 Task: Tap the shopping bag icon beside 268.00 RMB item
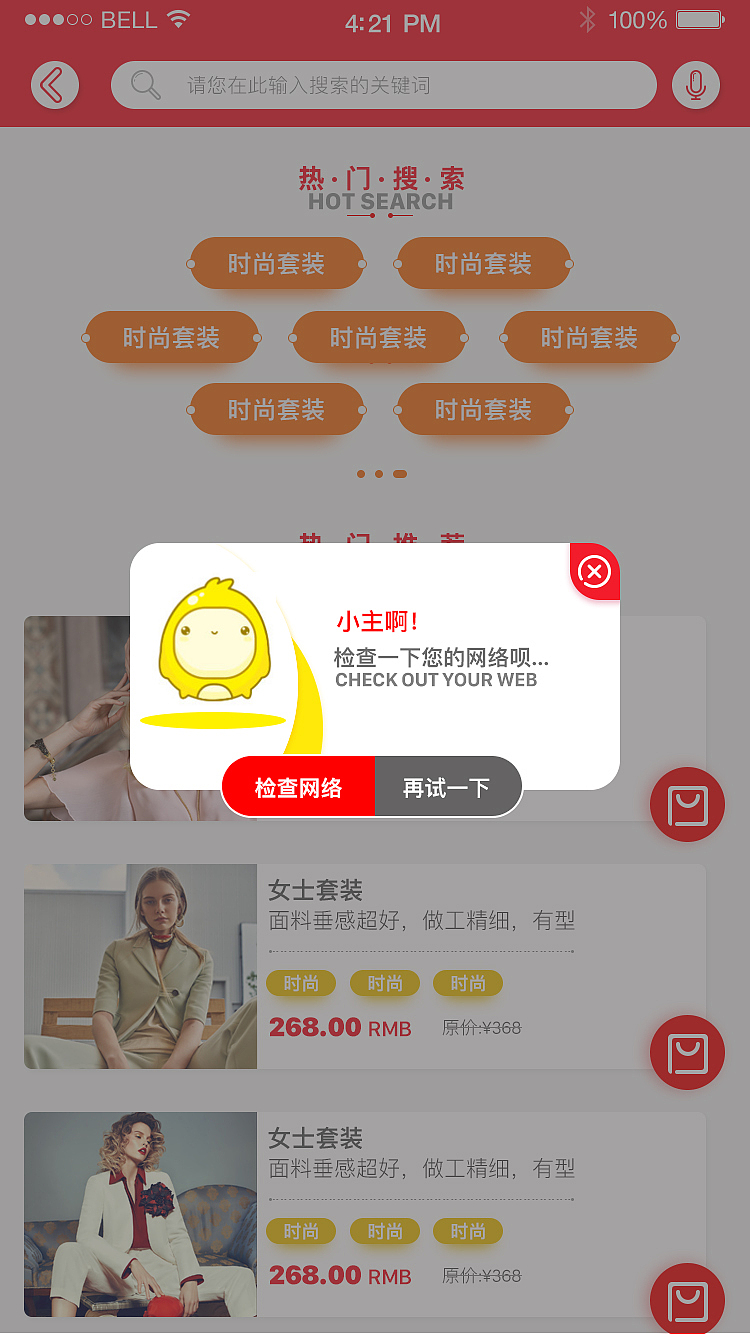pos(687,1052)
